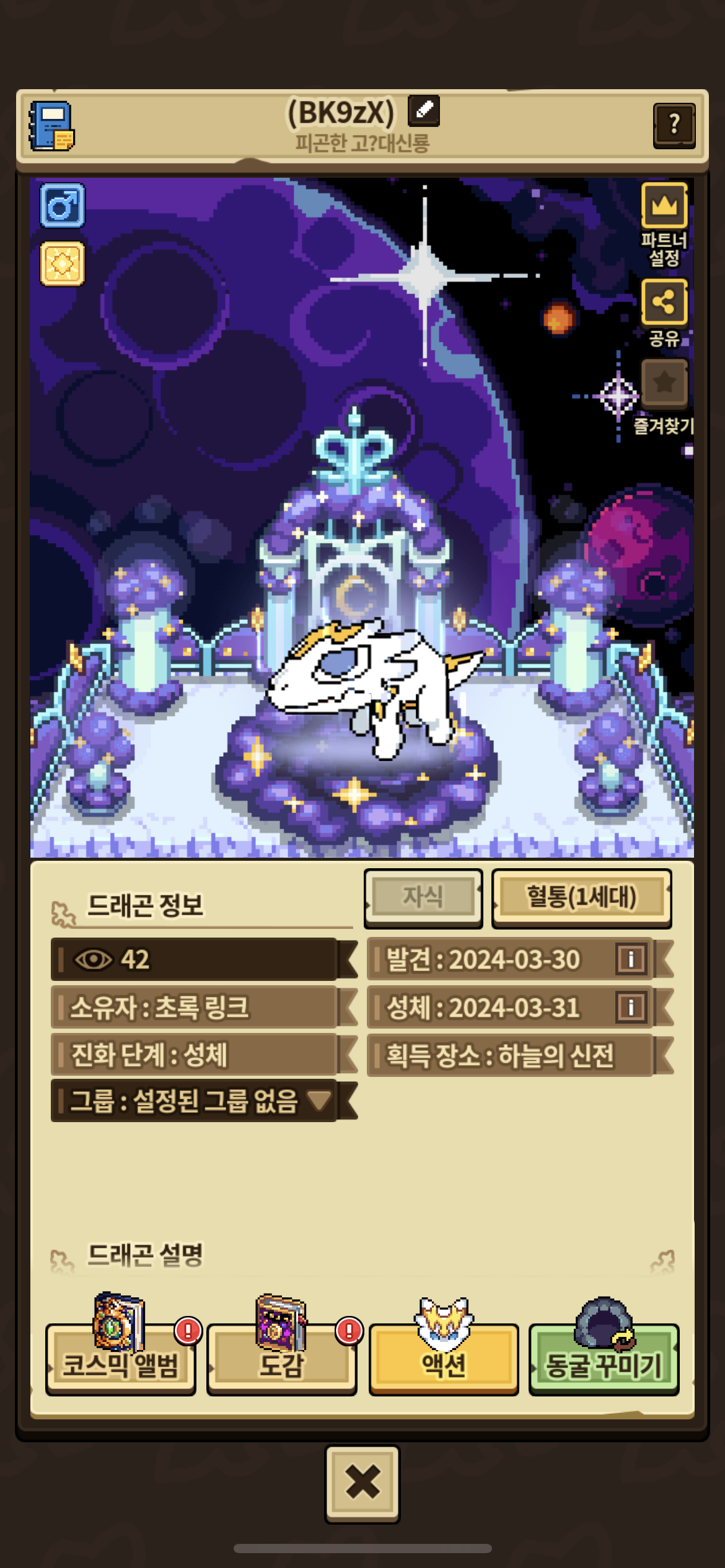The width and height of the screenshot is (725, 1568).
Task: Show info for 성체 date
Action: 631,1007
